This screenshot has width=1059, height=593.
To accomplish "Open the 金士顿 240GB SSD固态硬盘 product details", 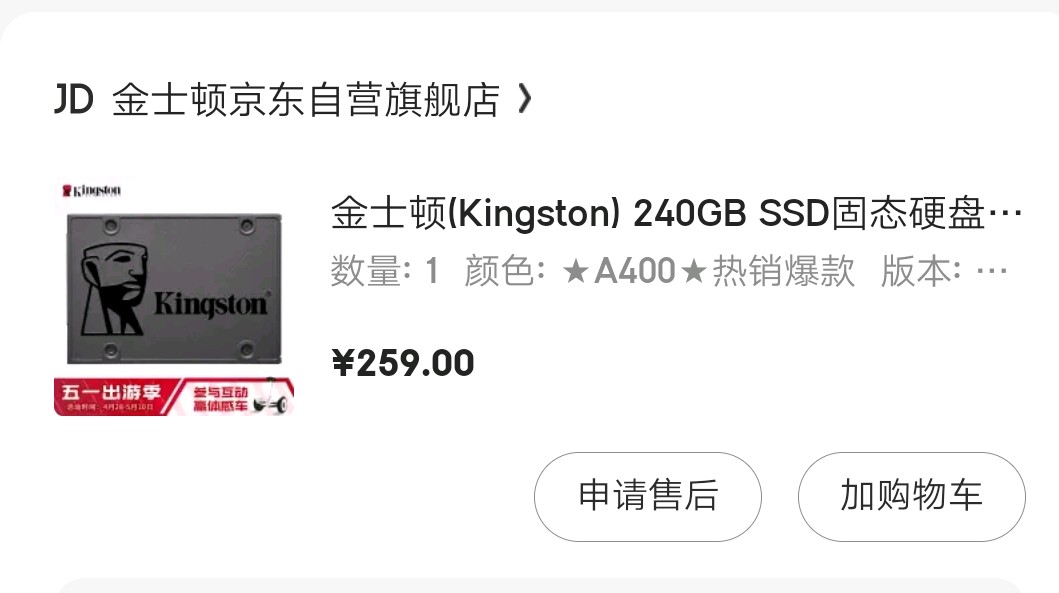I will click(676, 213).
